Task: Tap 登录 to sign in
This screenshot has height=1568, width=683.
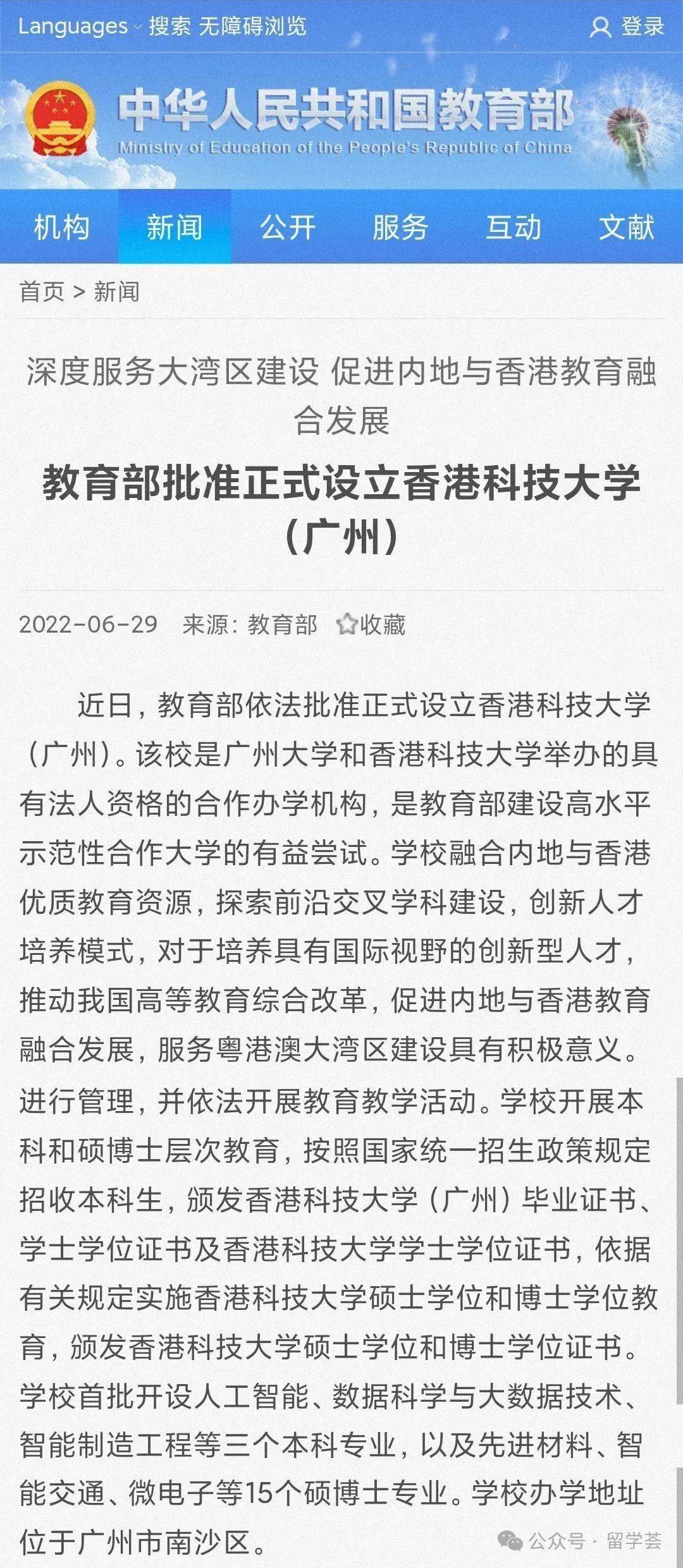Action: (627, 27)
